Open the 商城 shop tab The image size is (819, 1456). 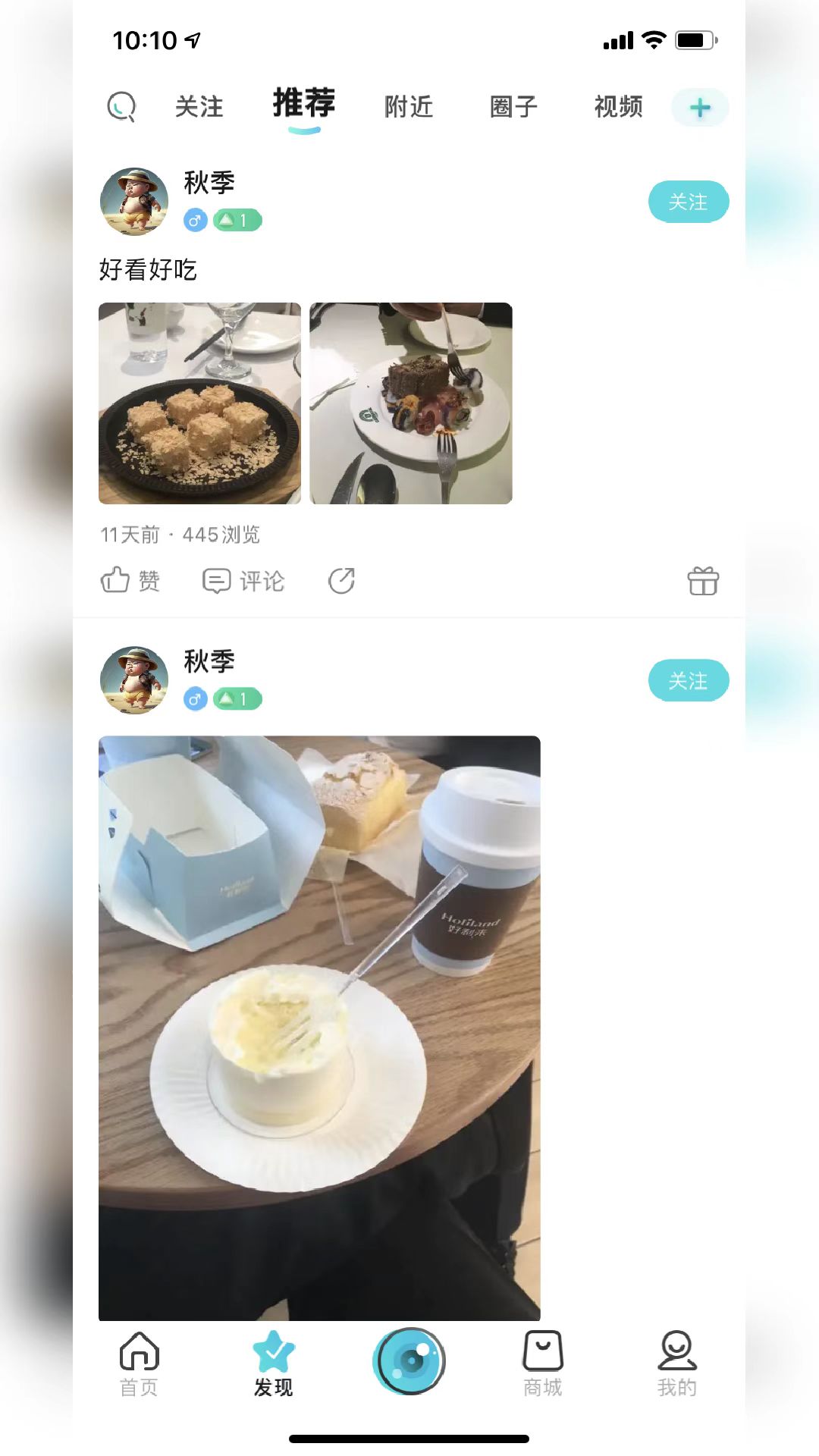pos(542,1363)
